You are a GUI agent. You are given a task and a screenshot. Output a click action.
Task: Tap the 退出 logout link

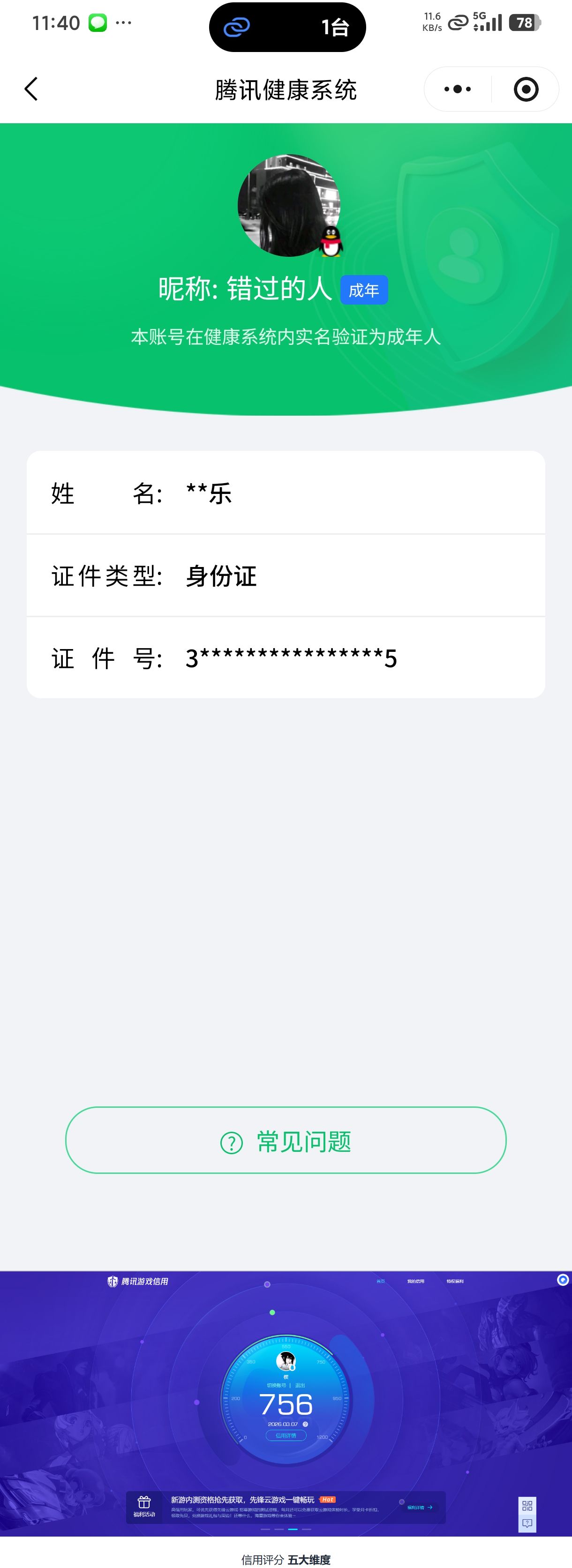tap(300, 1386)
